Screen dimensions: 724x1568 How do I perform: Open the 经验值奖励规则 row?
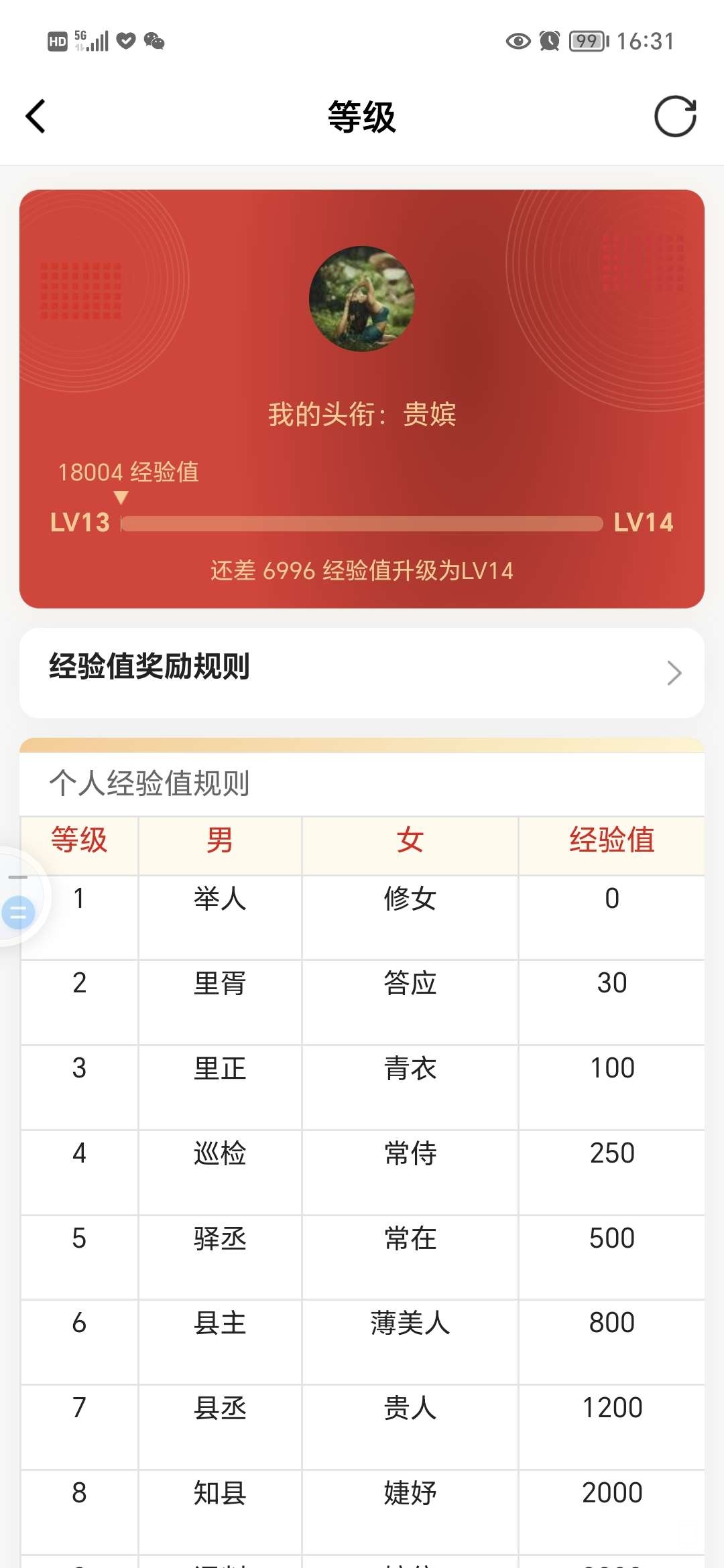pyautogui.click(x=362, y=672)
